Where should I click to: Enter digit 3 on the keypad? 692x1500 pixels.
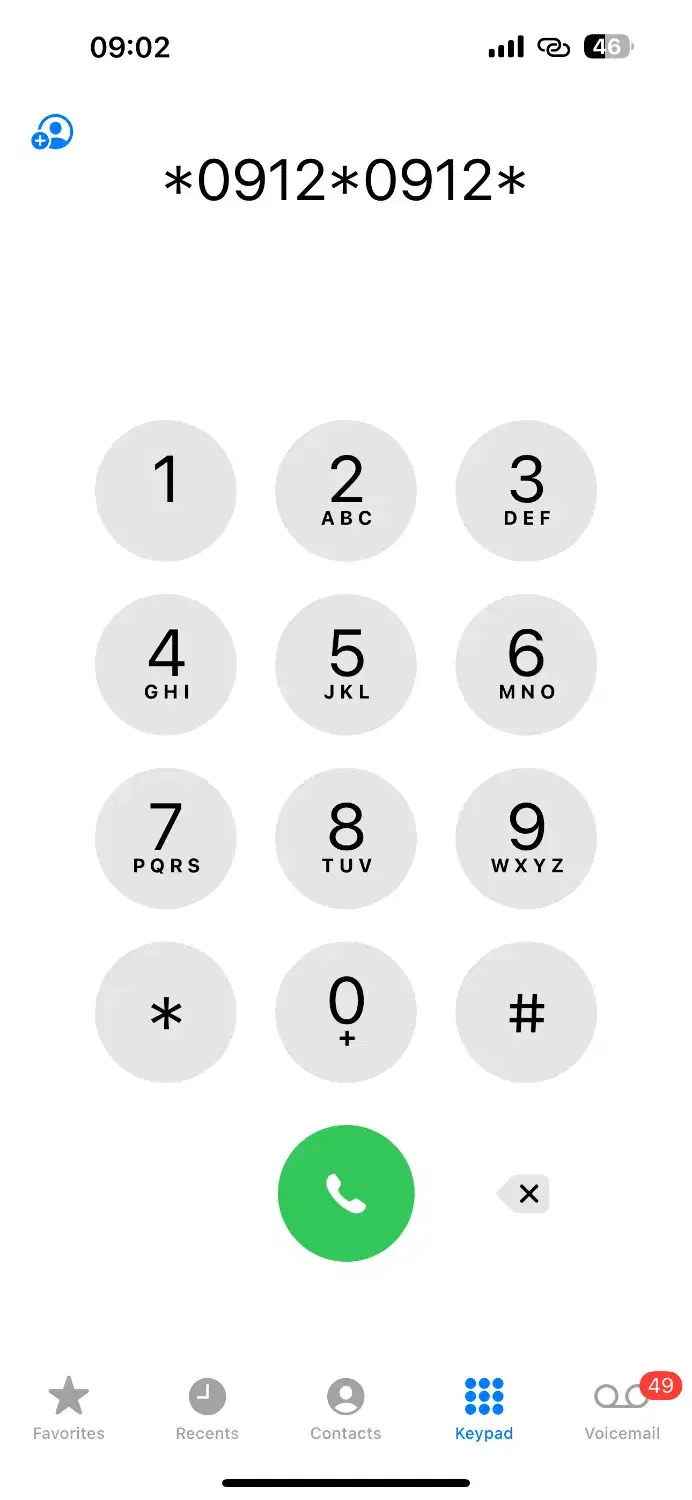[526, 491]
